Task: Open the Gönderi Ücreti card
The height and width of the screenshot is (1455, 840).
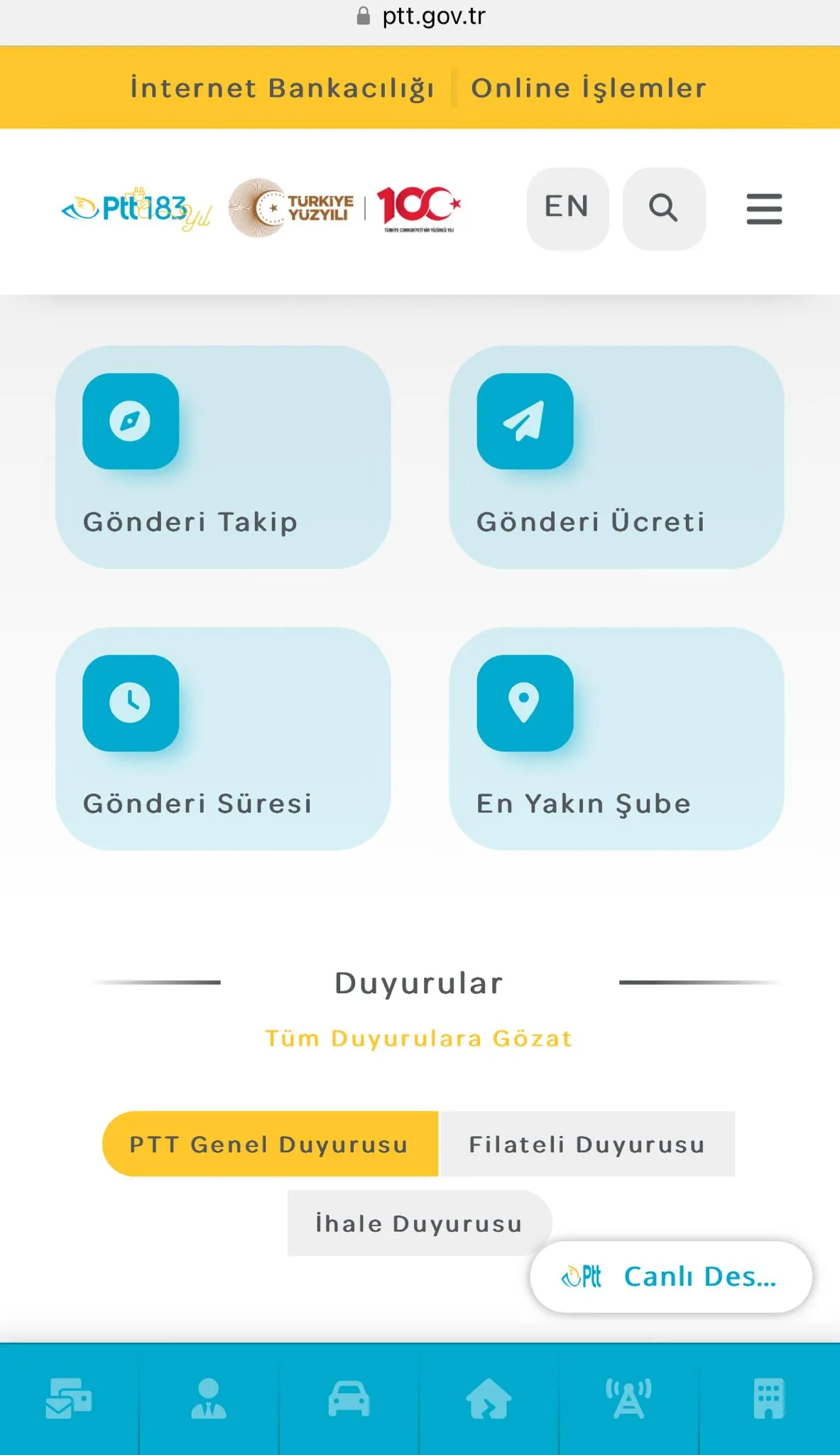Action: pyautogui.click(x=616, y=457)
